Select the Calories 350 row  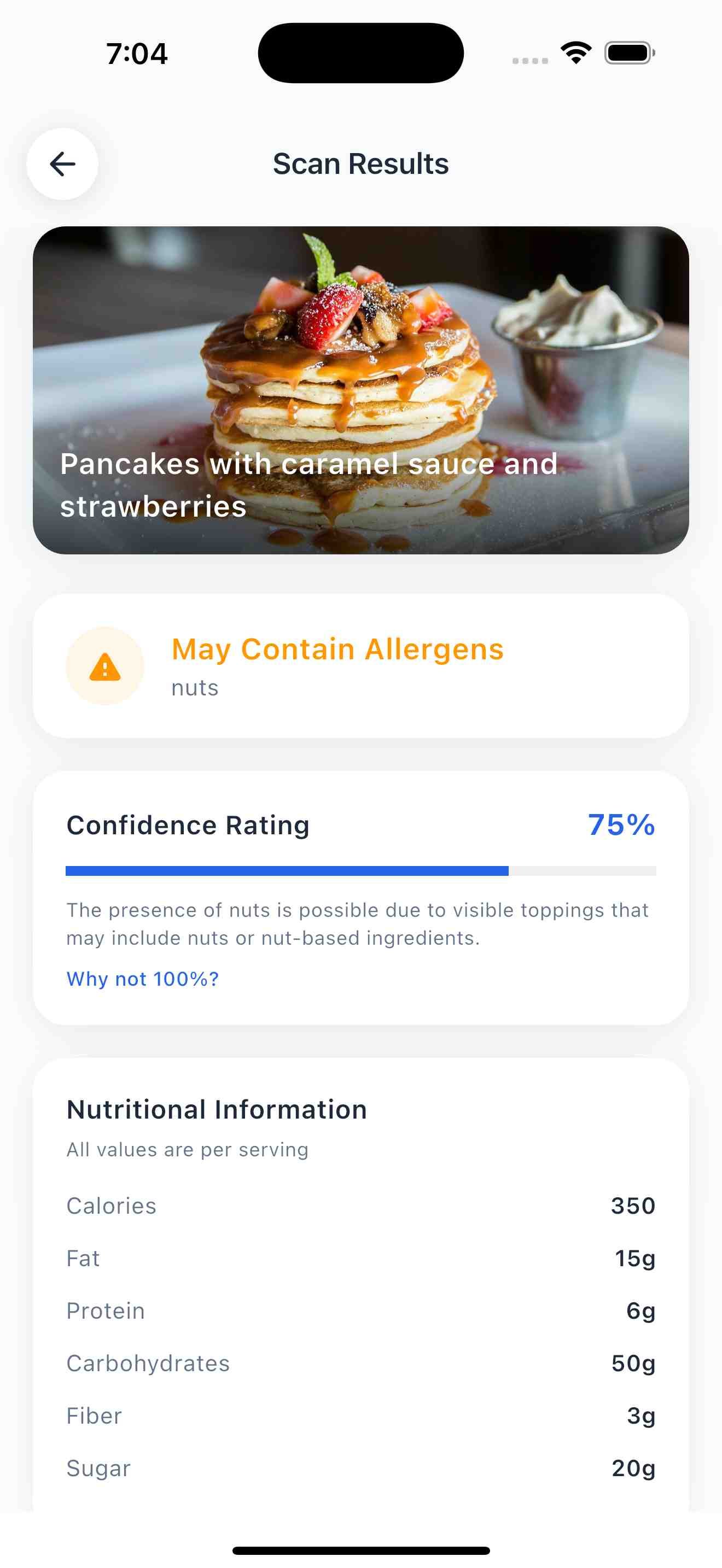[361, 1205]
